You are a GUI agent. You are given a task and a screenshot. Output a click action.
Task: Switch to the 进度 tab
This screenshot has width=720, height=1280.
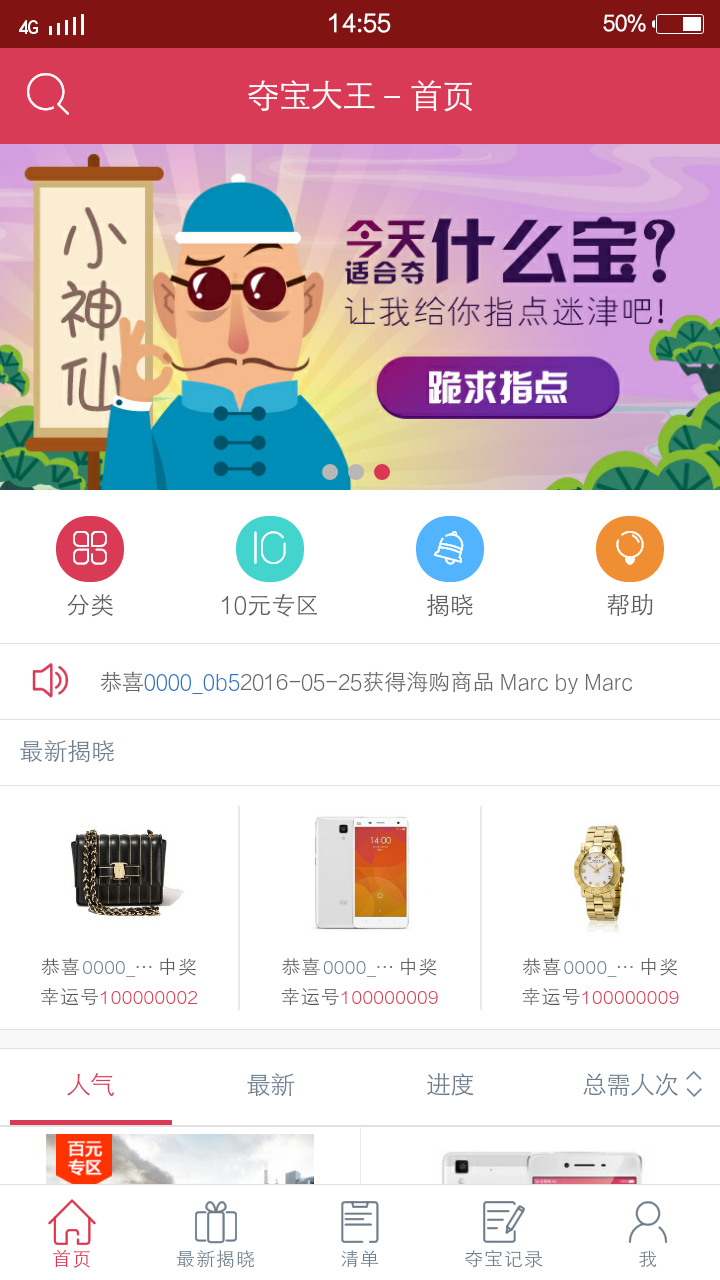click(450, 1084)
